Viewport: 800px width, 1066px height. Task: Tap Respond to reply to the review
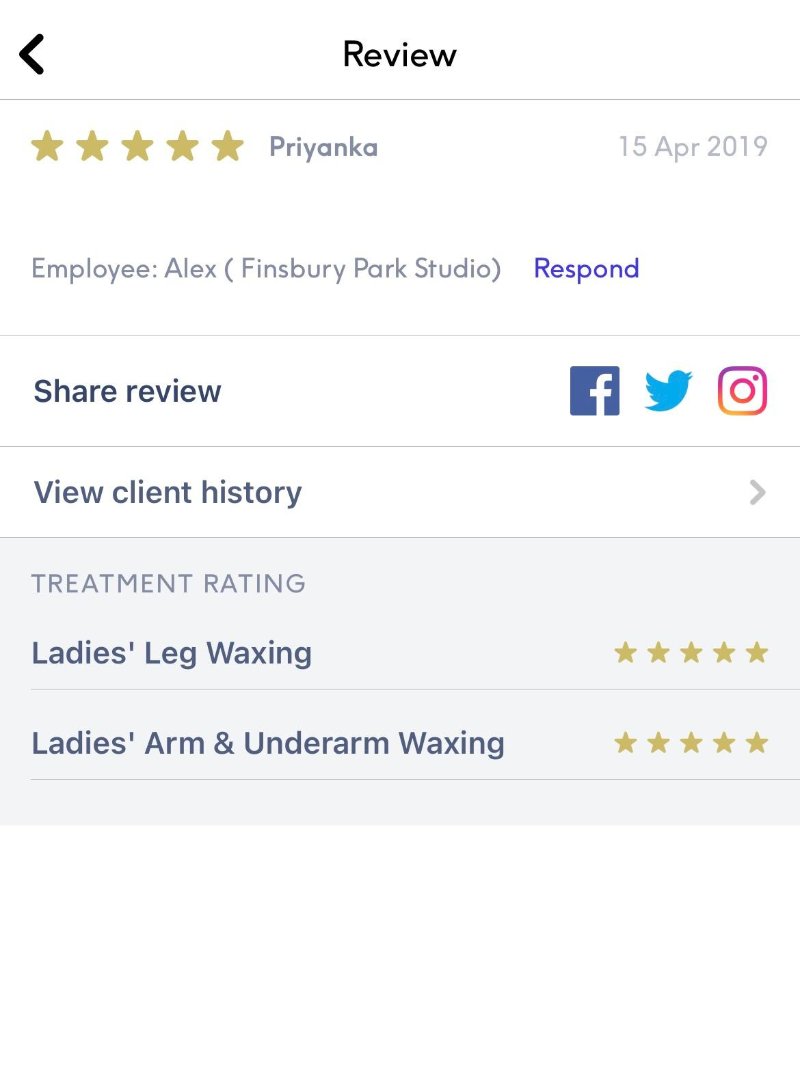pos(586,269)
